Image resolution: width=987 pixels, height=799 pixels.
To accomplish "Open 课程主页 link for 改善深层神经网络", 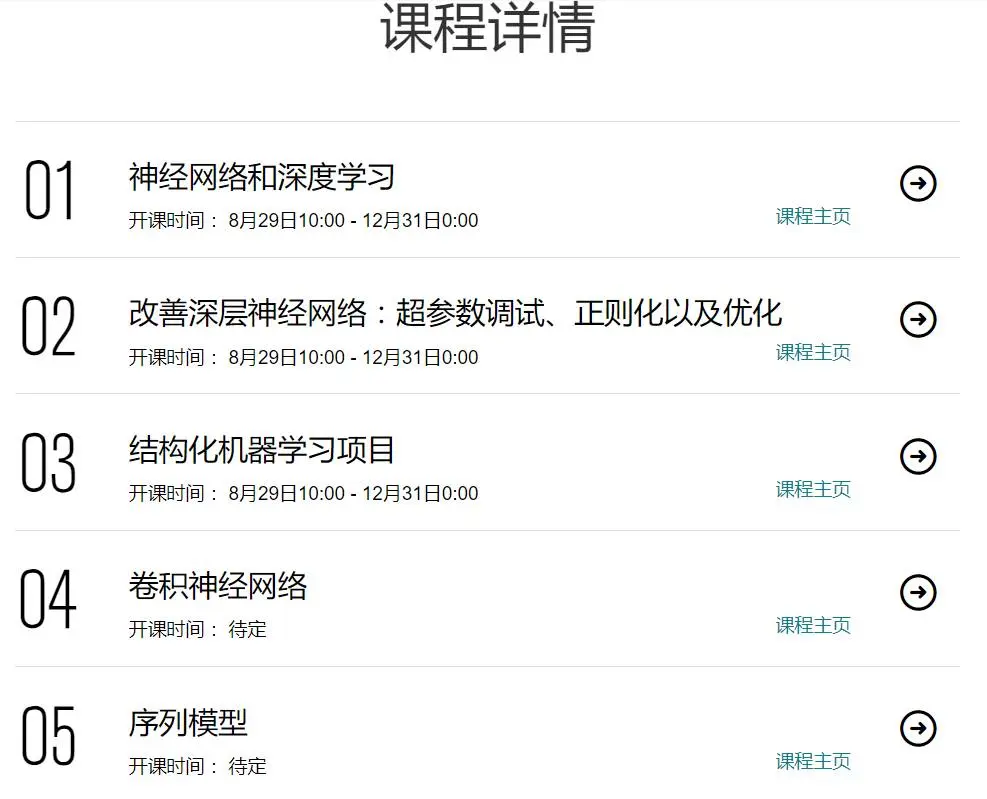I will pyautogui.click(x=813, y=352).
